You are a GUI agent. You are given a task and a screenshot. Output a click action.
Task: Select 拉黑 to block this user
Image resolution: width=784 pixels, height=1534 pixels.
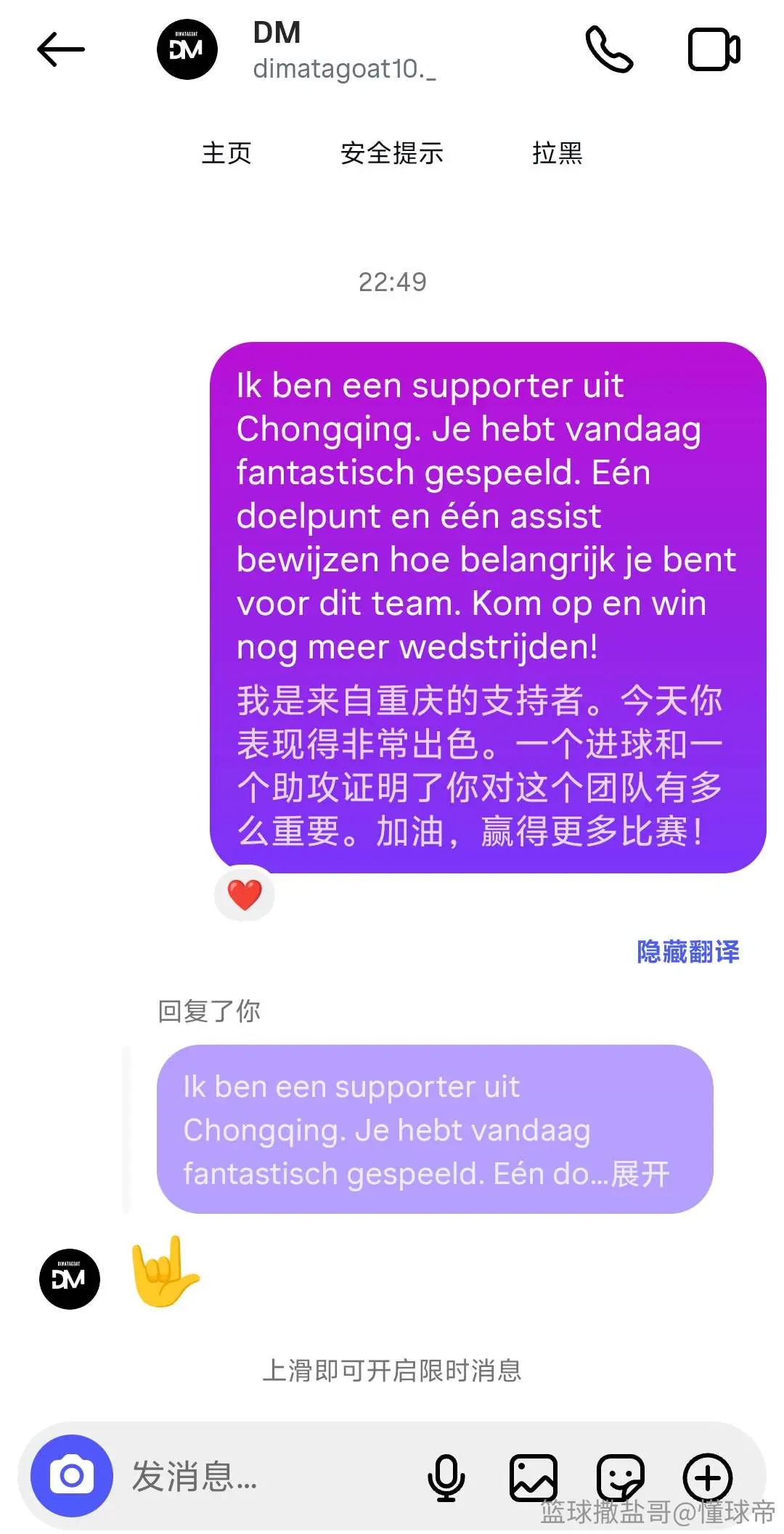558,153
